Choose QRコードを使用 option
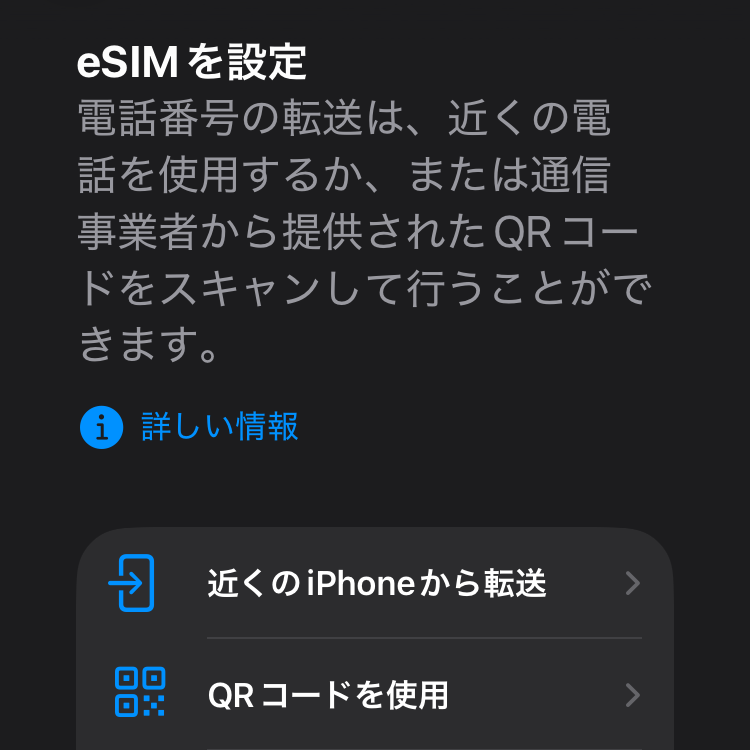The image size is (750, 750). [x=376, y=694]
